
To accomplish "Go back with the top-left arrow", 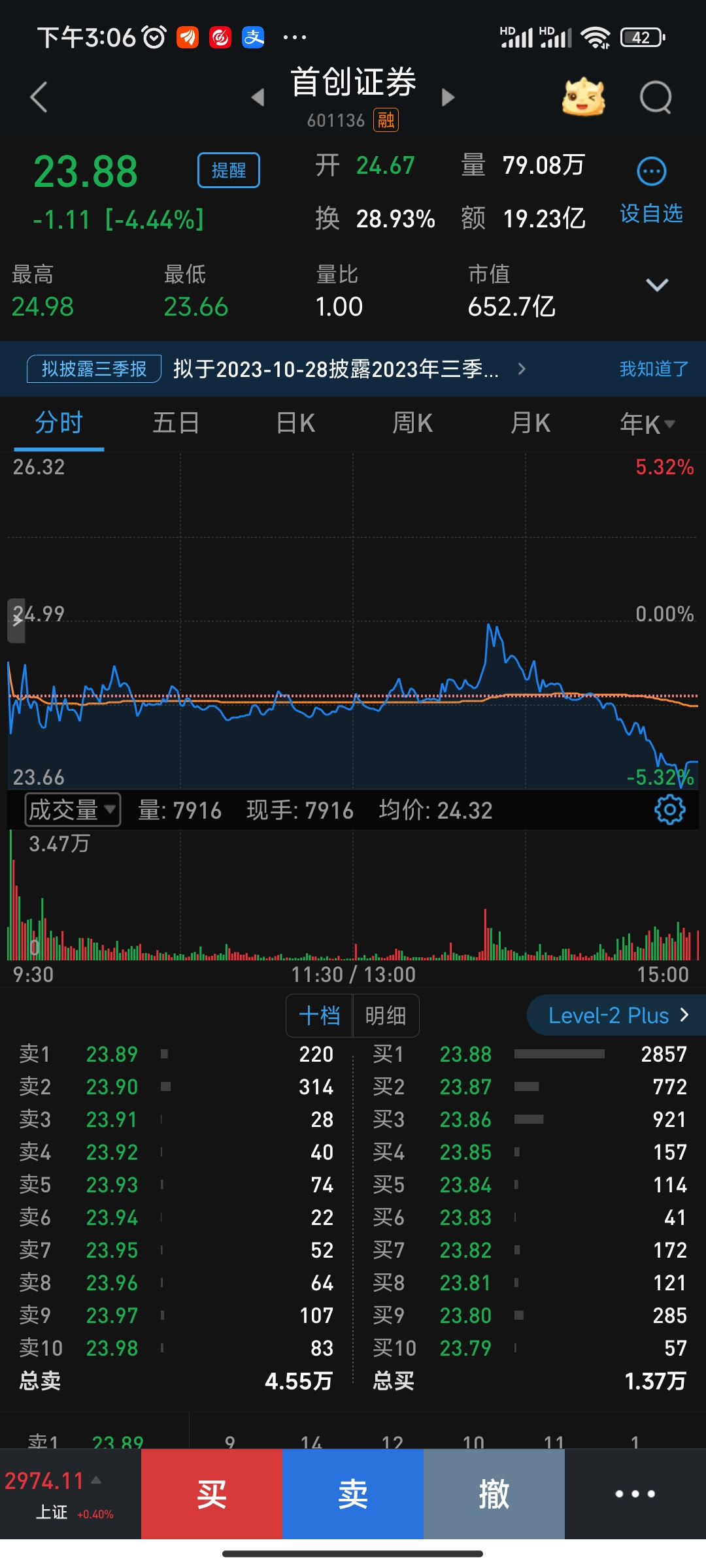I will click(x=39, y=97).
